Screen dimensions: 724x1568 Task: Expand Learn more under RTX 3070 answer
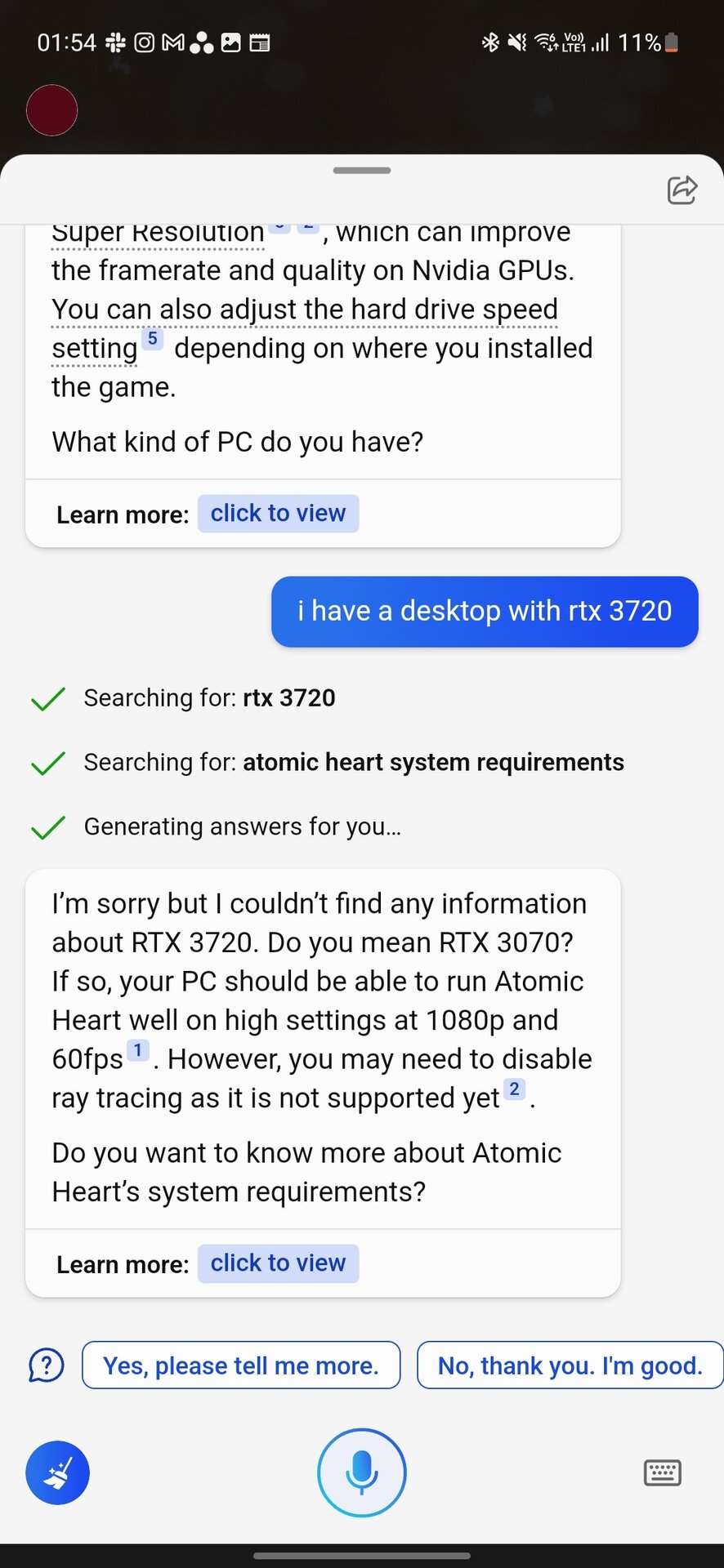[278, 1263]
